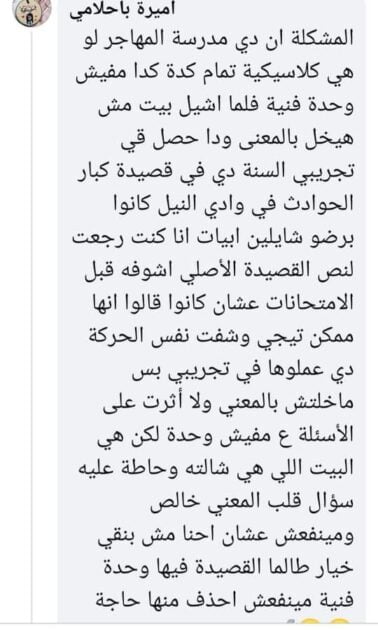The height and width of the screenshot is (630, 378).
Task: Open the profile picture of اميرة باحلامي
Action: (x=32, y=12)
